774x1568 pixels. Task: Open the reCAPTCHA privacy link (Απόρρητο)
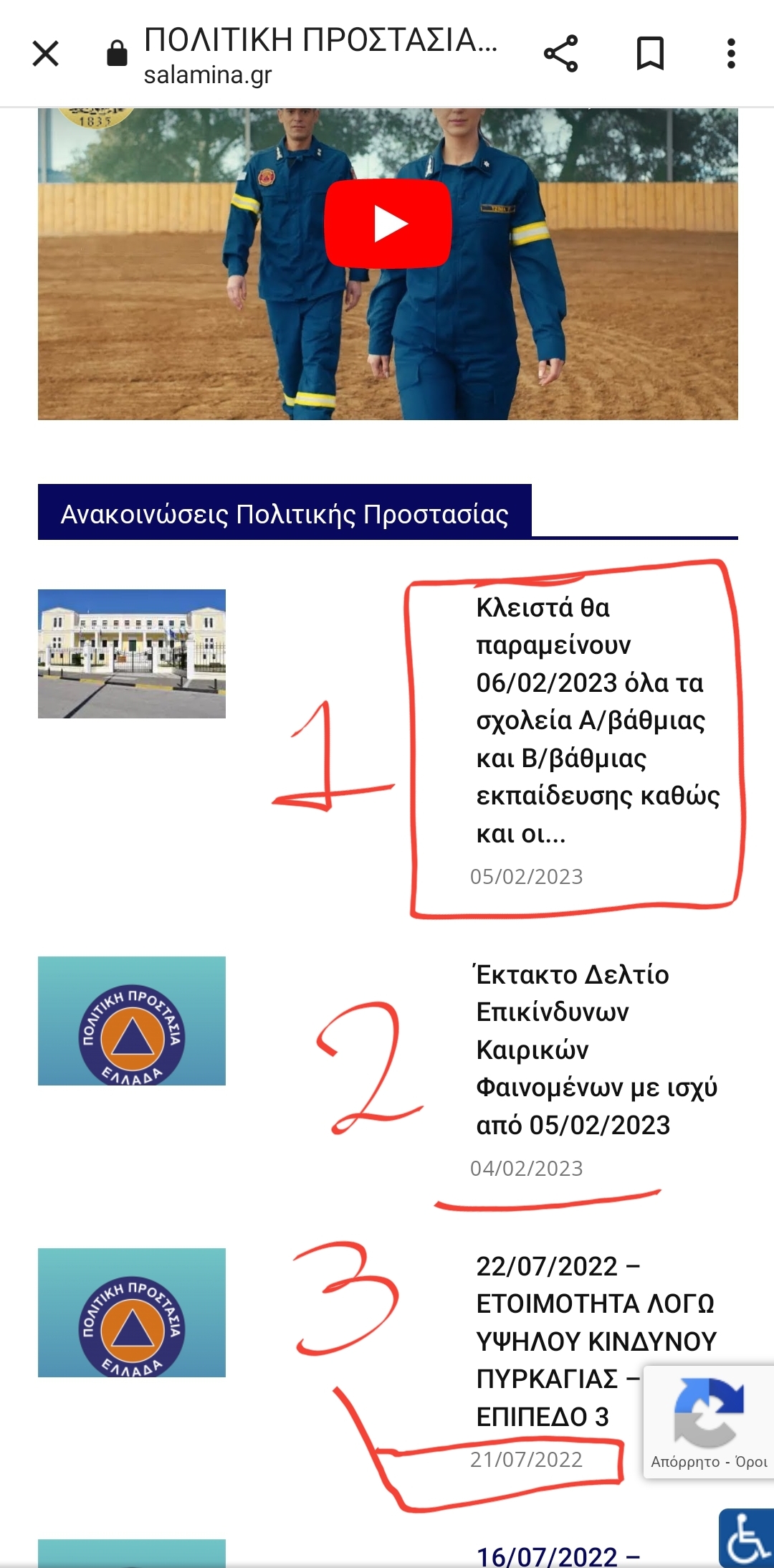684,1462
